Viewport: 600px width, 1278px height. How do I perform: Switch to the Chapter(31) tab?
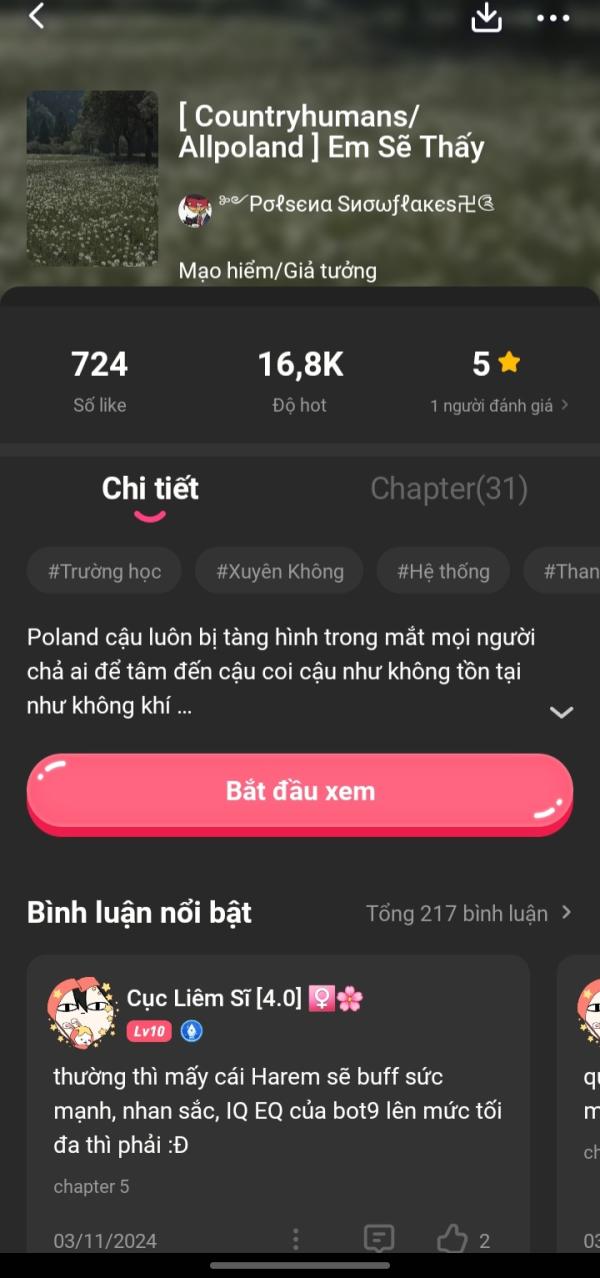[x=449, y=488]
